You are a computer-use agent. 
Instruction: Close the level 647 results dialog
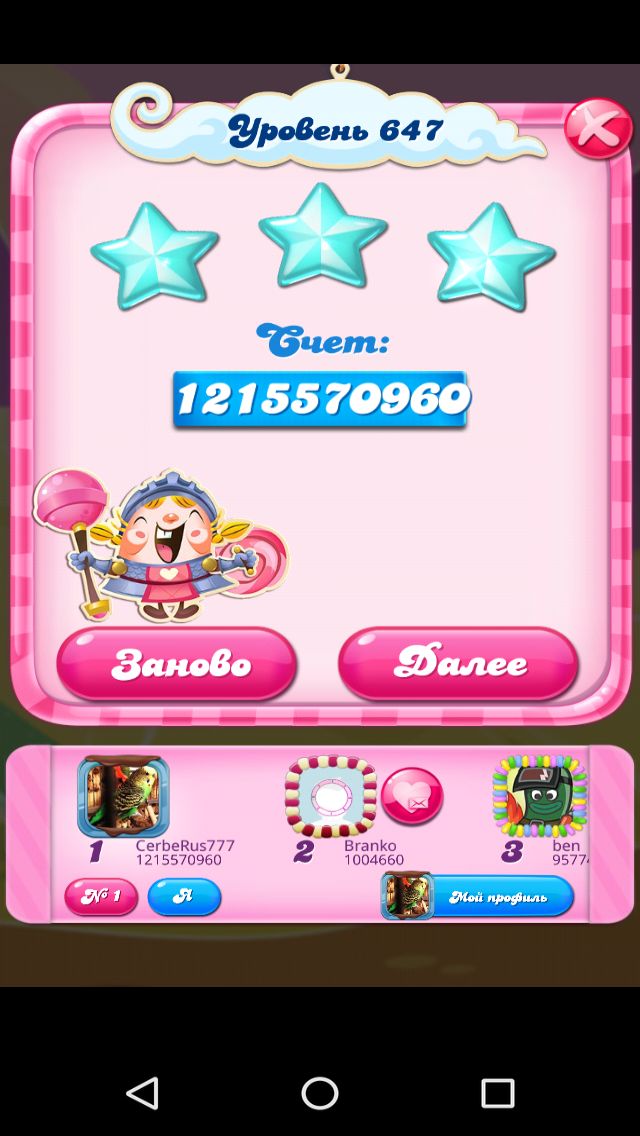click(598, 129)
